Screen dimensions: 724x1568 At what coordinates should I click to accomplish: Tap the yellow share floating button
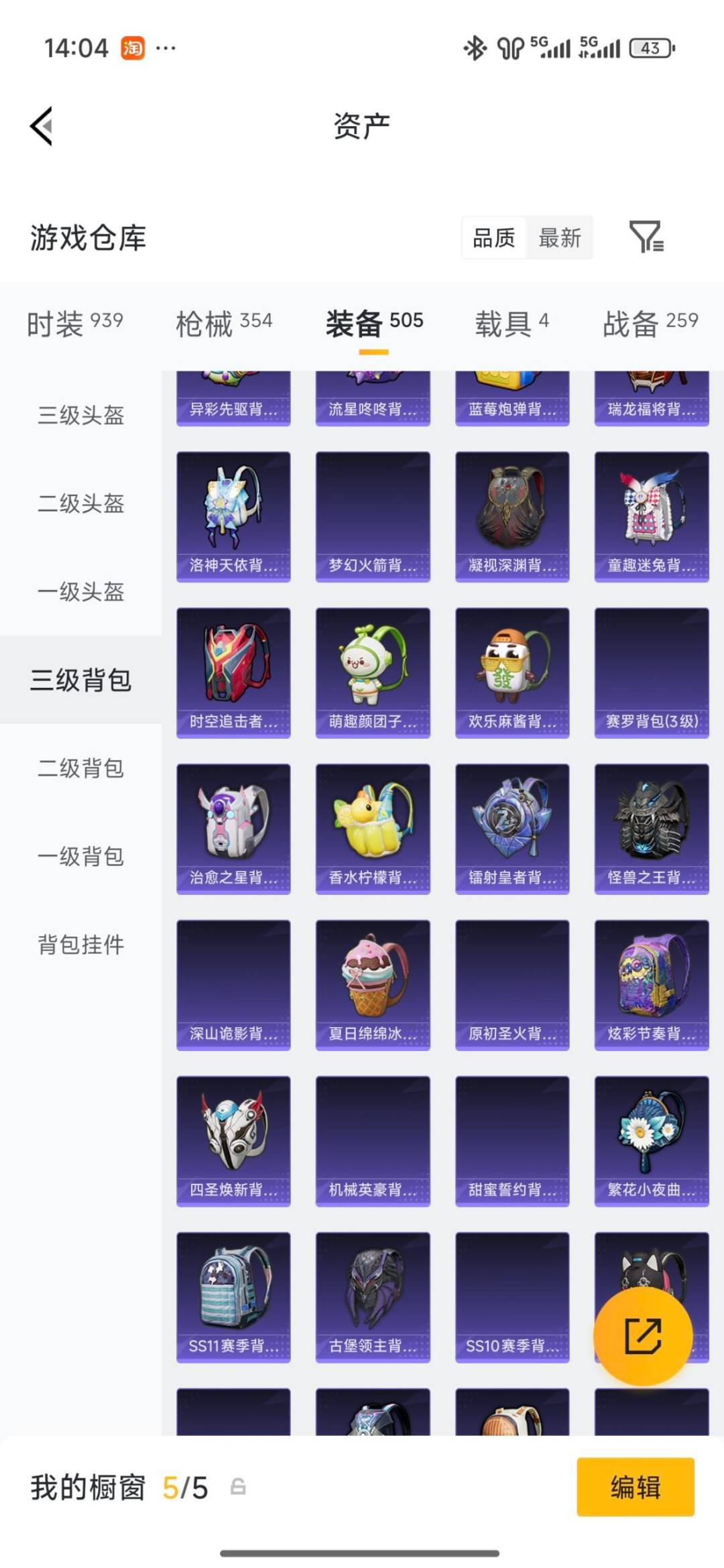pyautogui.click(x=642, y=1335)
